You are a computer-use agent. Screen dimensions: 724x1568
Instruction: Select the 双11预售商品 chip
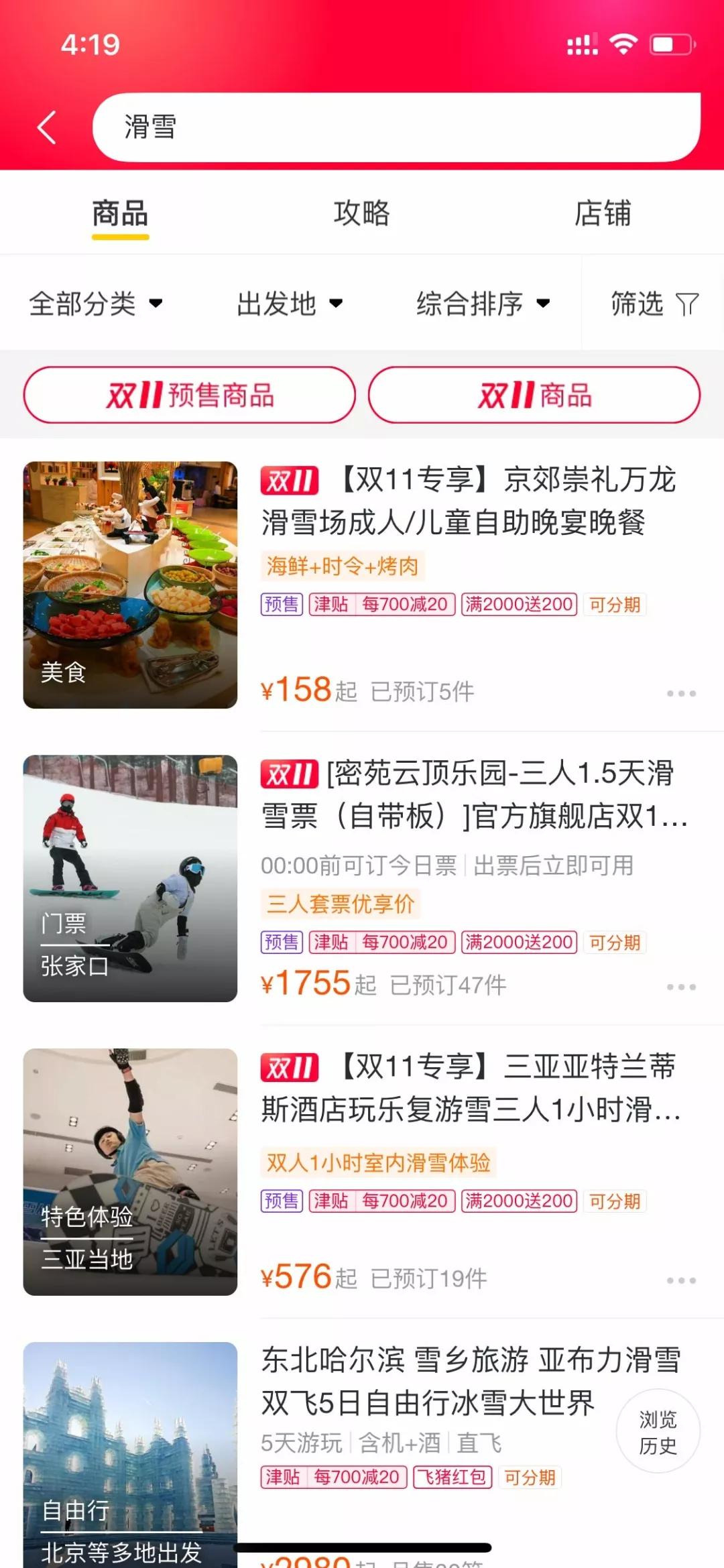190,395
